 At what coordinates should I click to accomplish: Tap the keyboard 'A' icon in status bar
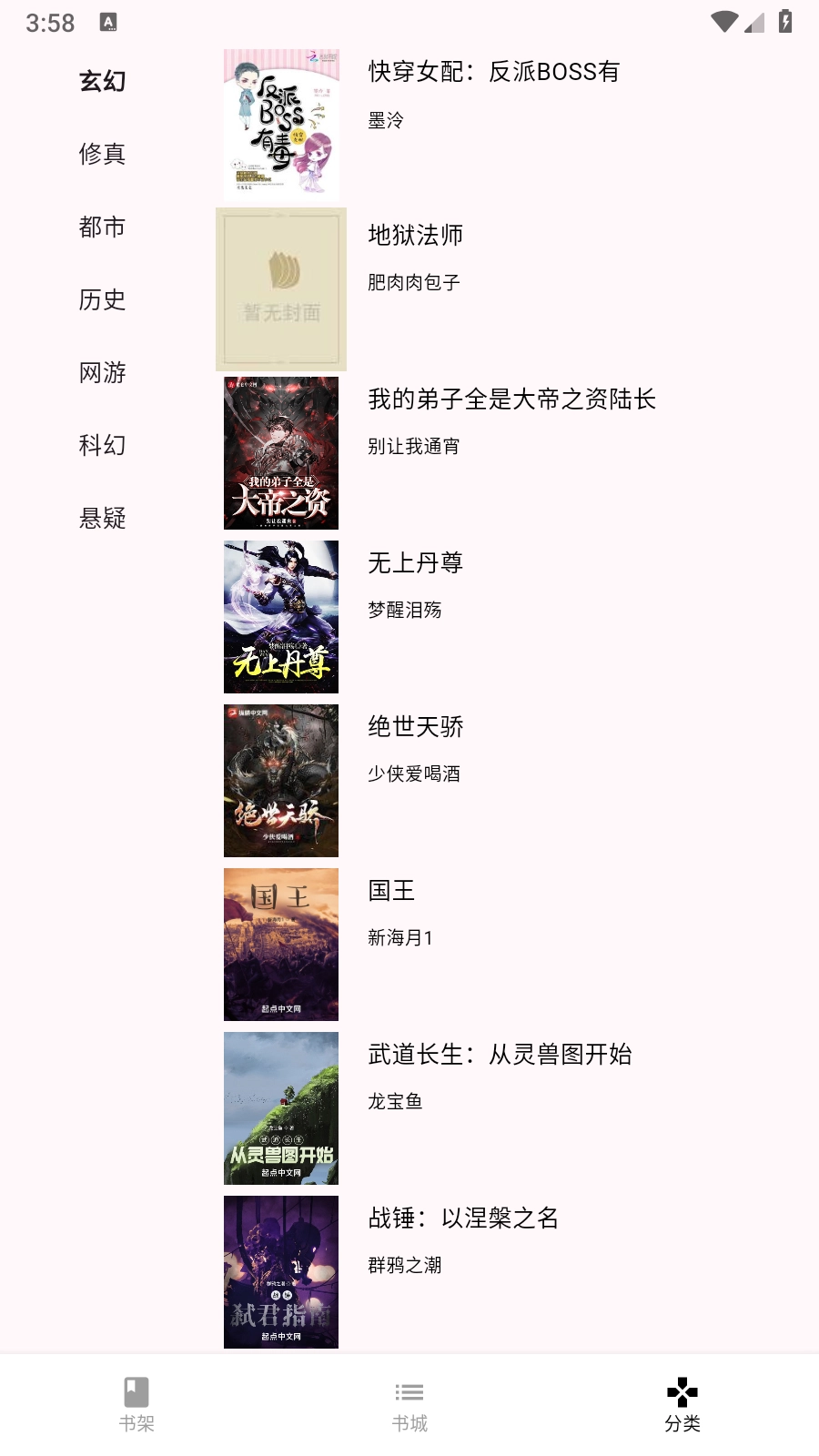109,24
